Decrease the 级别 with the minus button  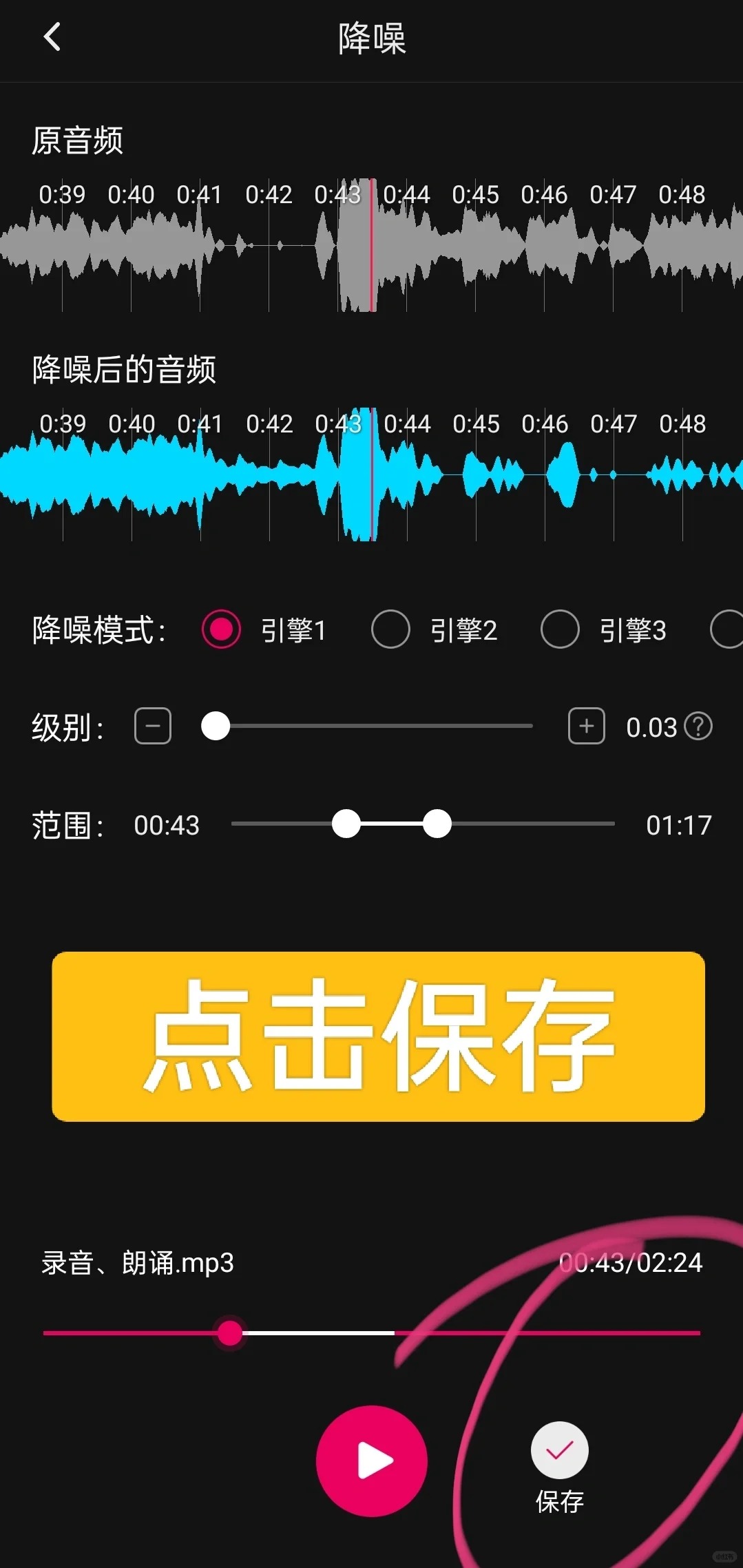coord(153,726)
